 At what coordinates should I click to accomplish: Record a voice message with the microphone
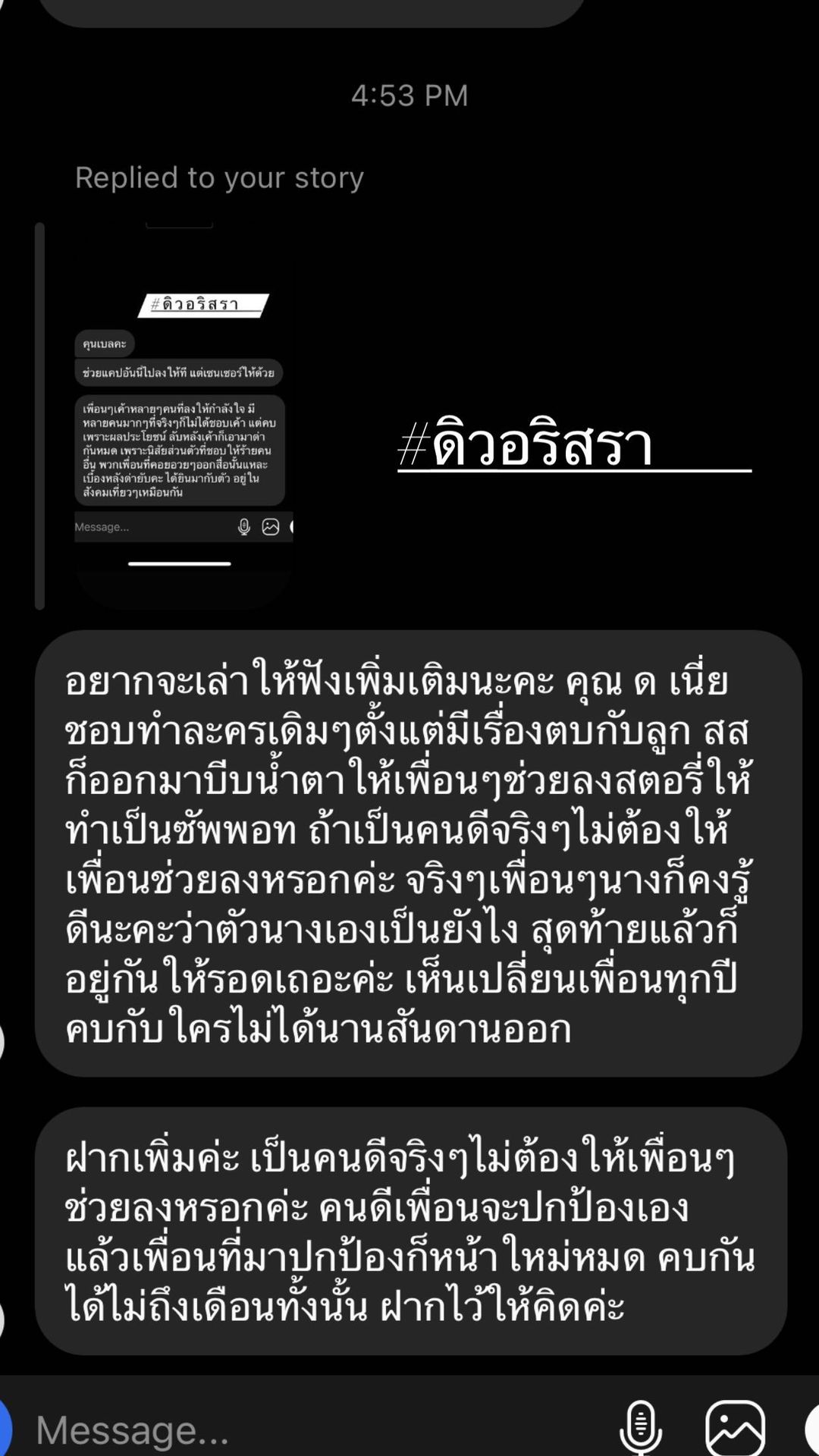pyautogui.click(x=641, y=1428)
